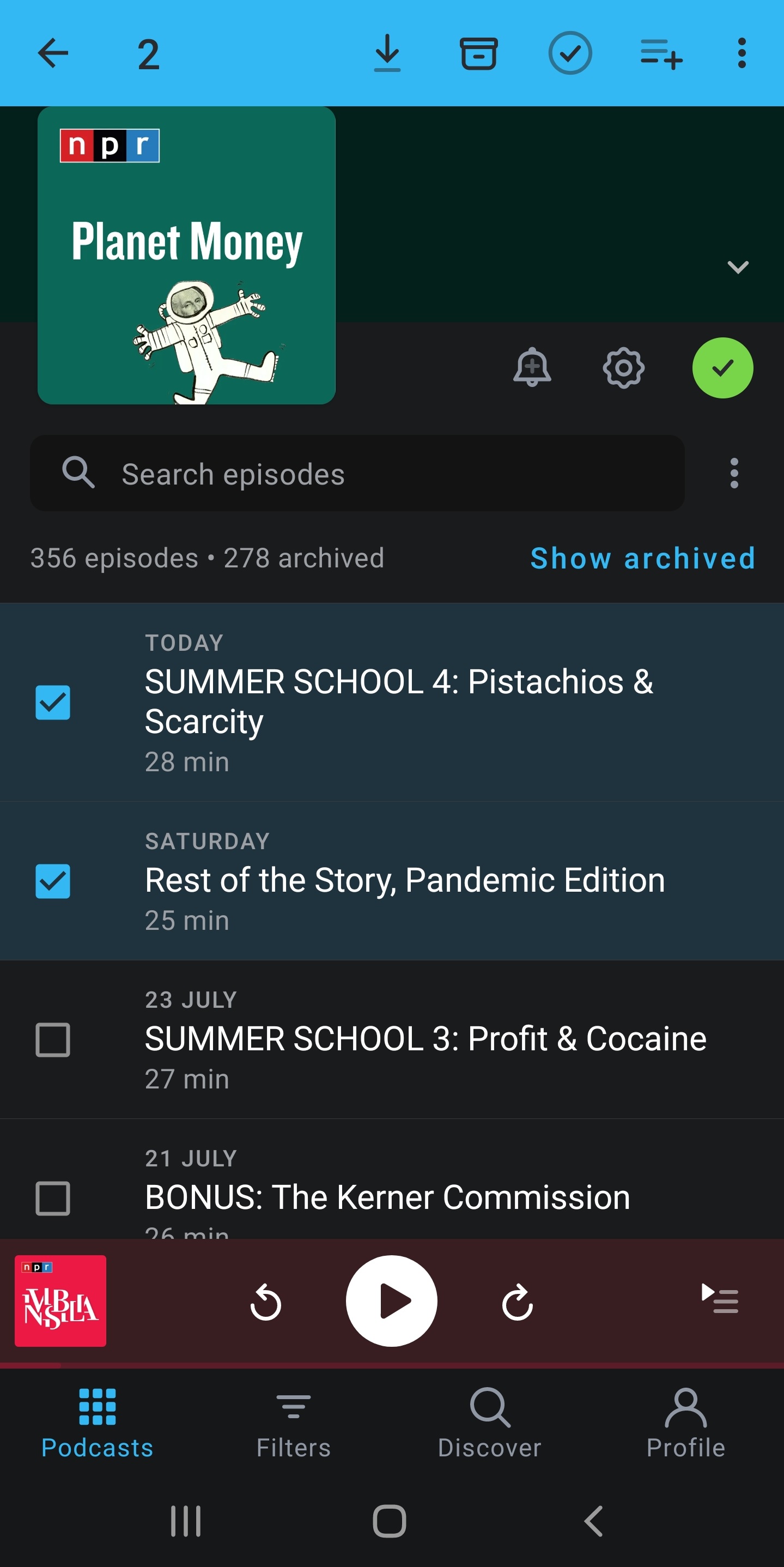Play the current episode in mini player
The image size is (784, 1567).
(391, 1301)
